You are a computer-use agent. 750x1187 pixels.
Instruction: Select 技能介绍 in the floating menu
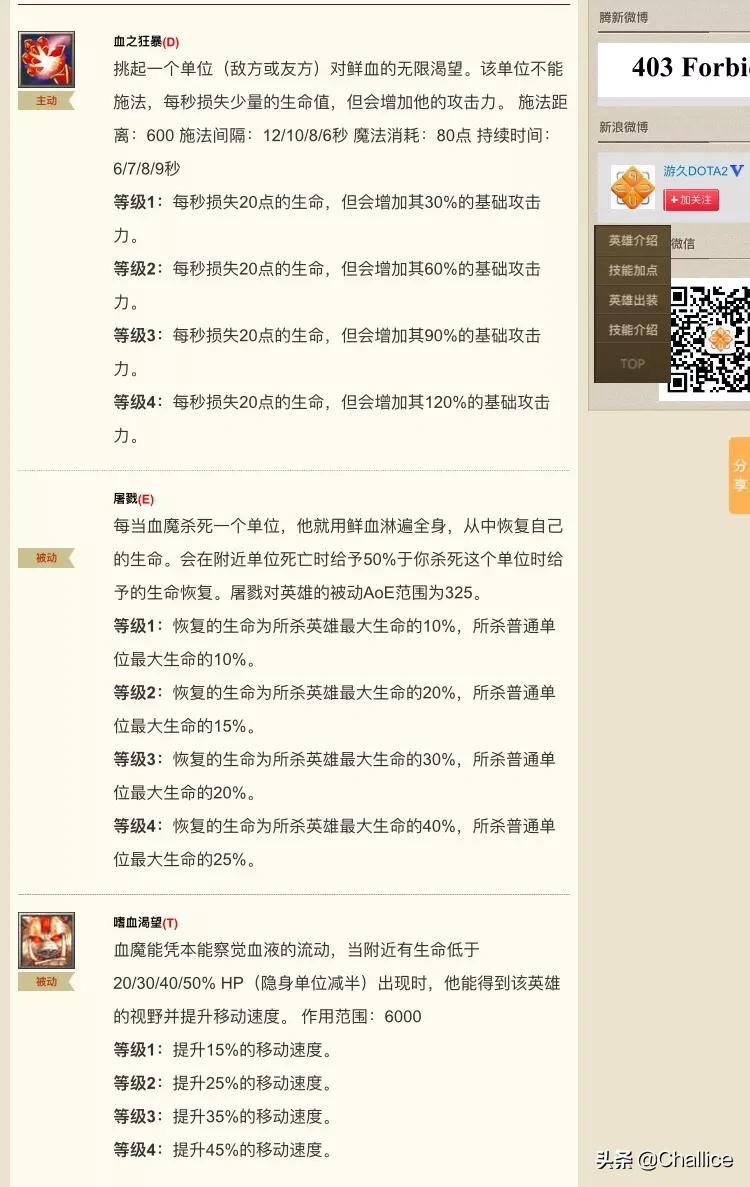pos(632,330)
